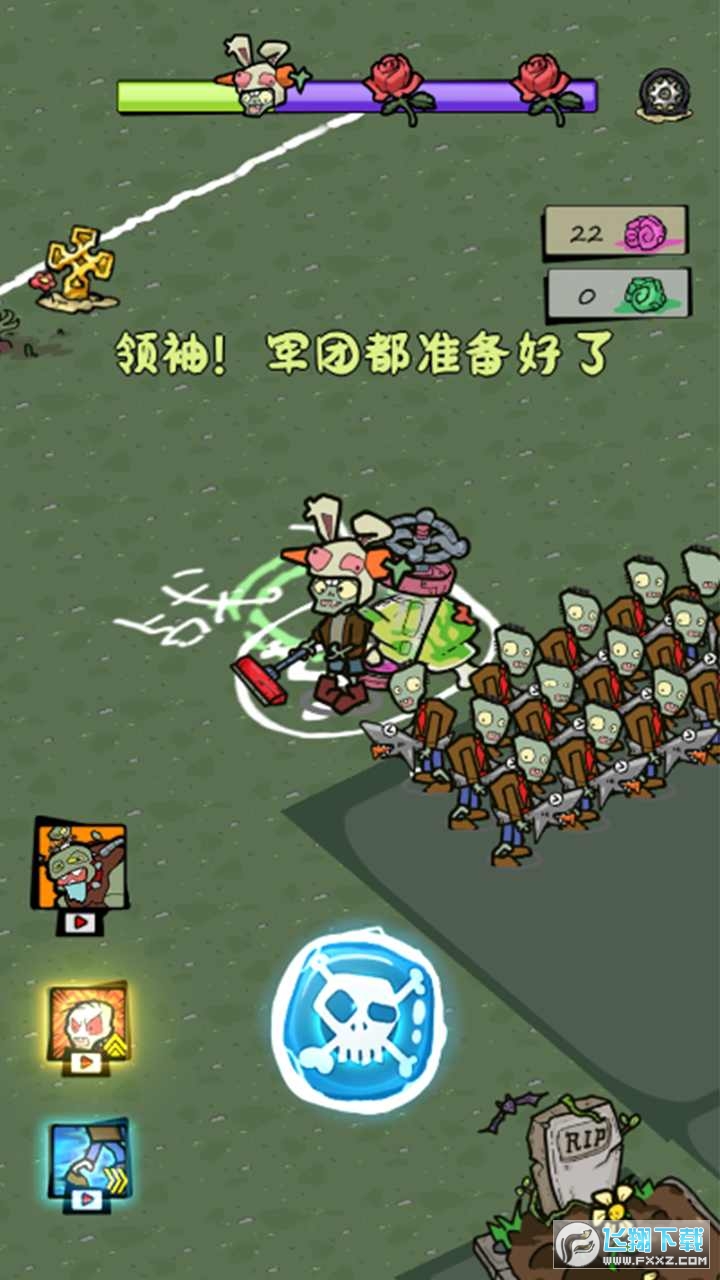Image resolution: width=720 pixels, height=1280 pixels.
Task: Activate the red angry face boost
Action: [x=88, y=1023]
